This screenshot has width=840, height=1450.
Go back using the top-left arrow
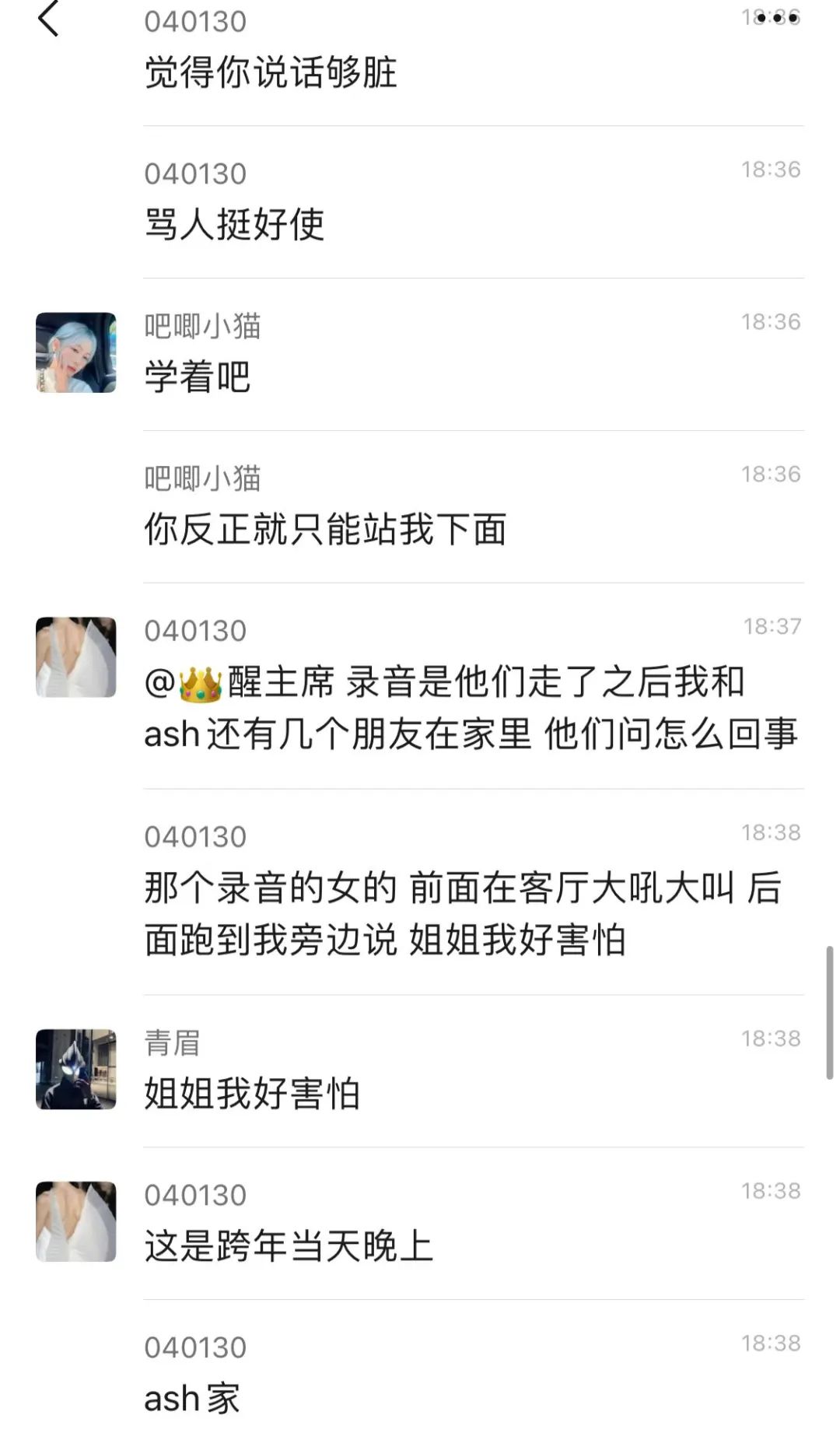click(x=48, y=19)
